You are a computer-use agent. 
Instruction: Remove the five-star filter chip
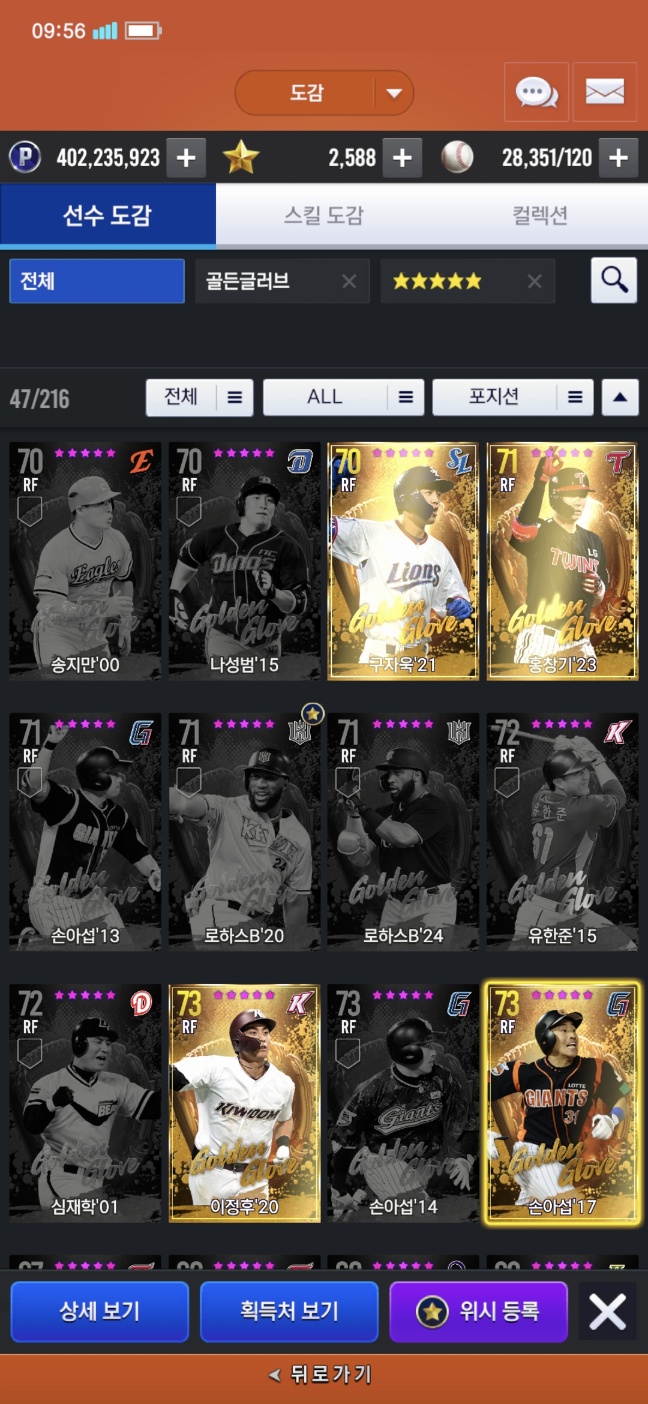[534, 281]
